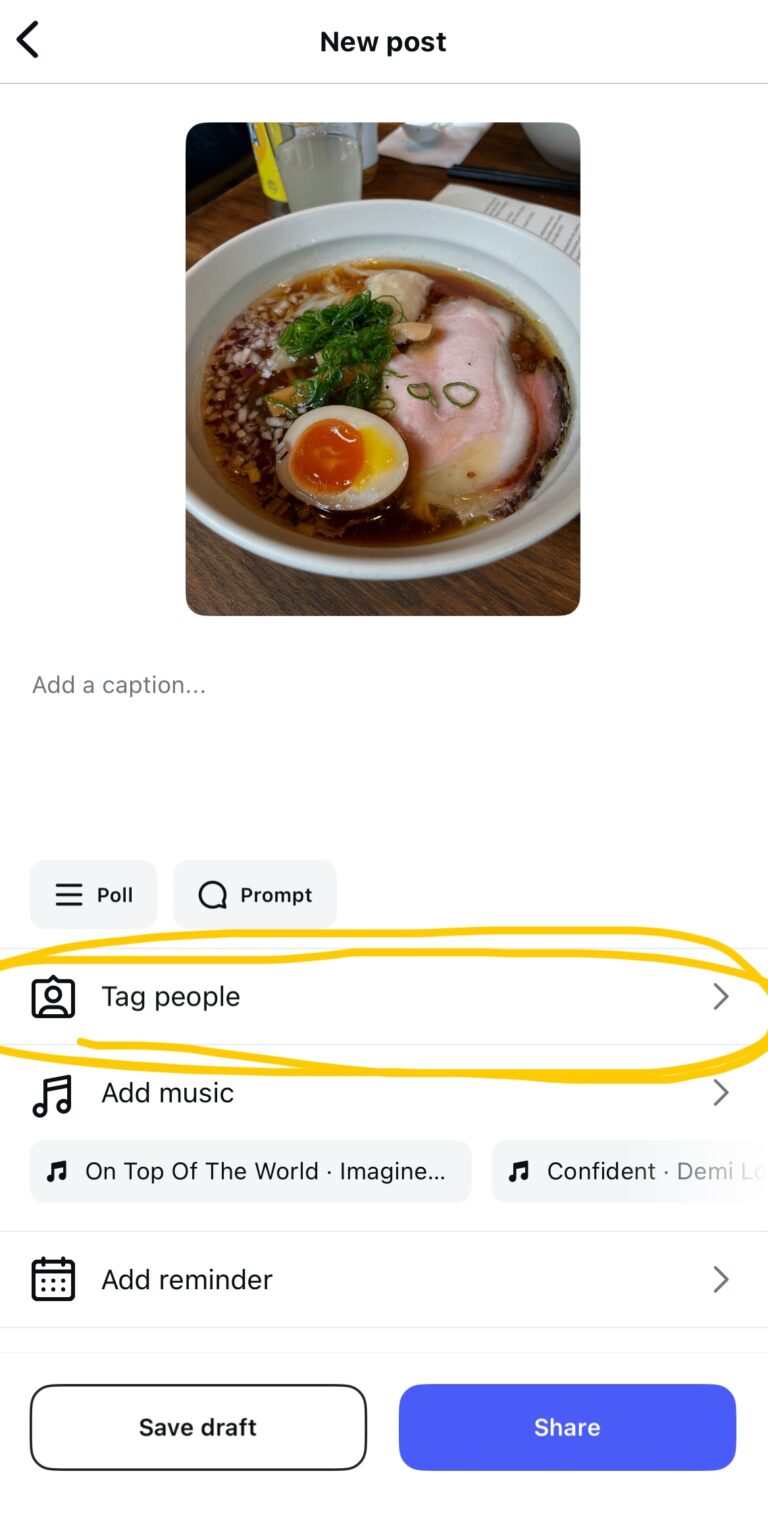
Task: Open the Tag people row
Action: click(383, 997)
